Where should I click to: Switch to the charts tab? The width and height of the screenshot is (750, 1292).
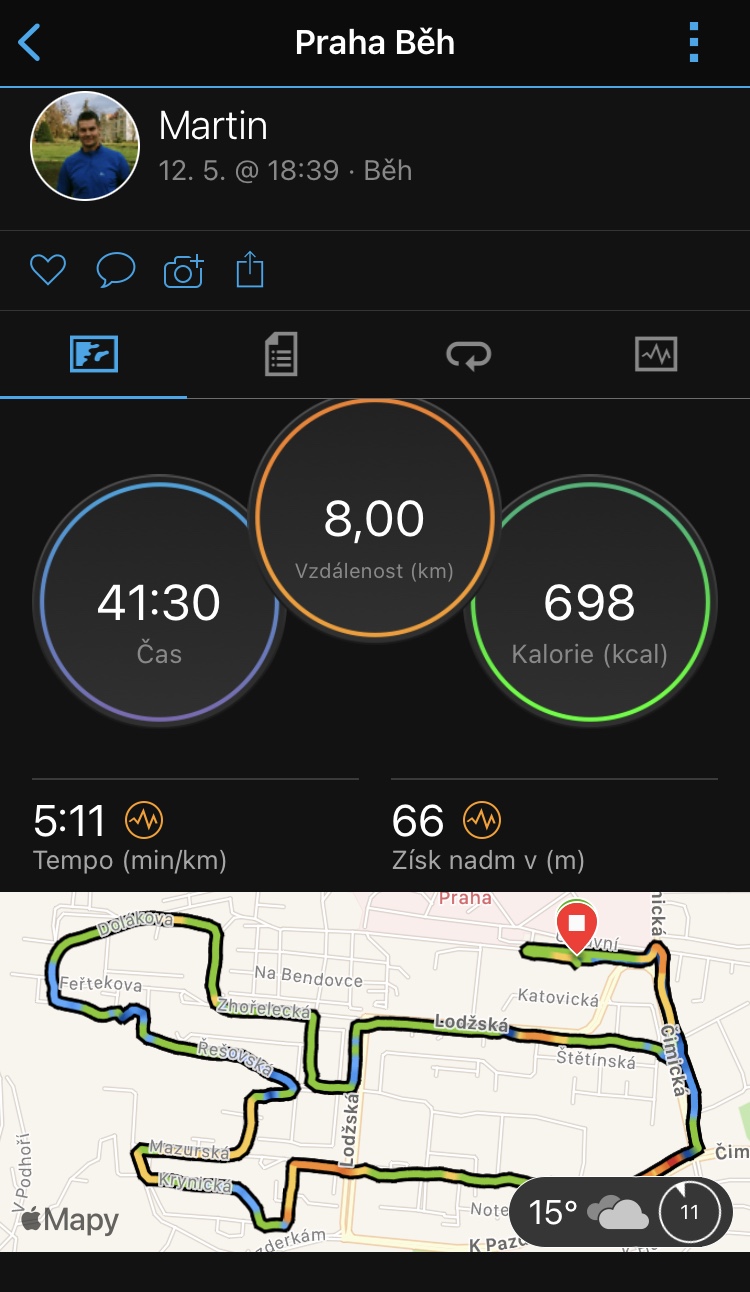pos(656,355)
